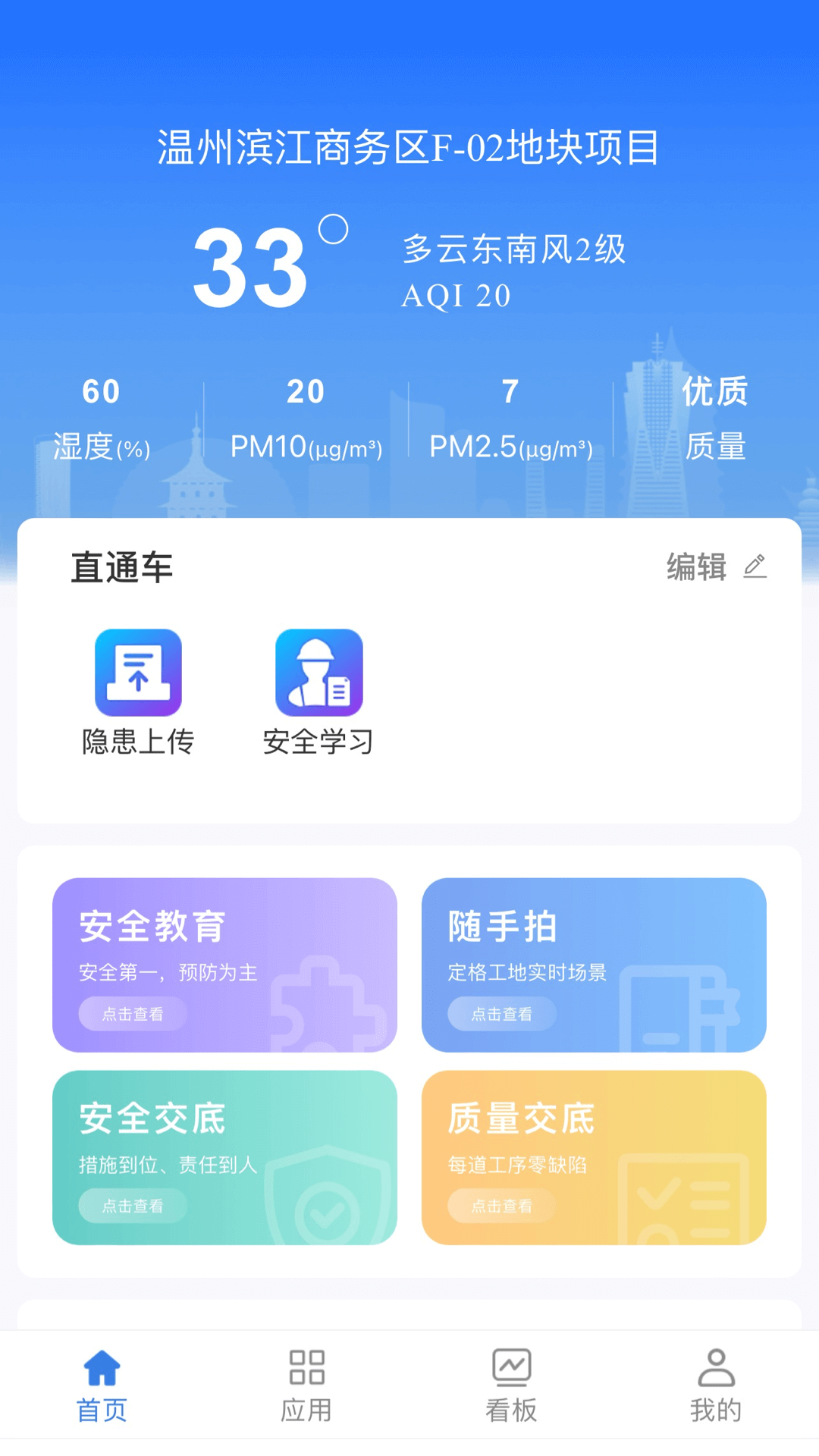Click the pencil edit icon beside 编辑
This screenshot has width=819, height=1456.
tap(755, 566)
